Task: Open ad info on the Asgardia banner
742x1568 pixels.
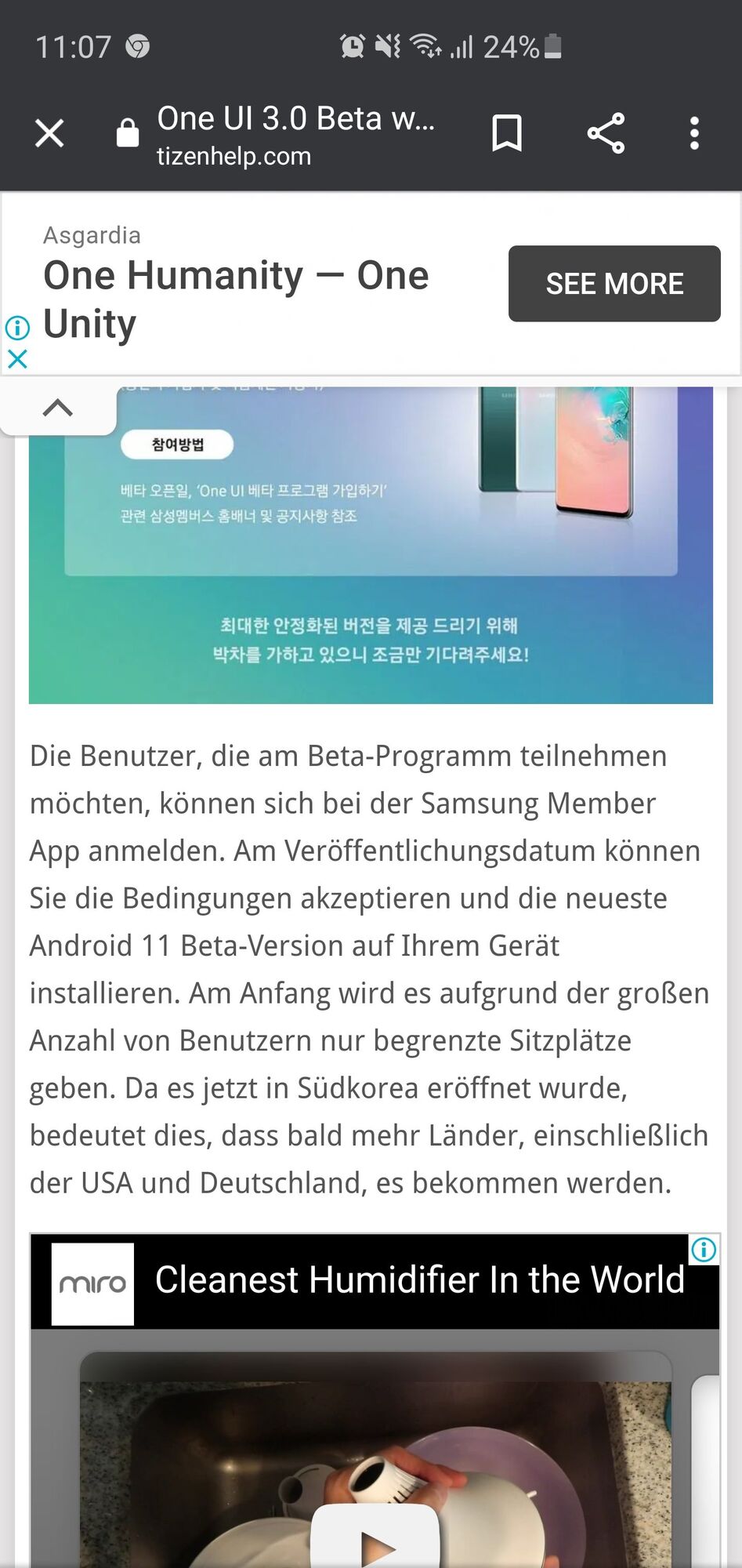Action: tap(17, 327)
